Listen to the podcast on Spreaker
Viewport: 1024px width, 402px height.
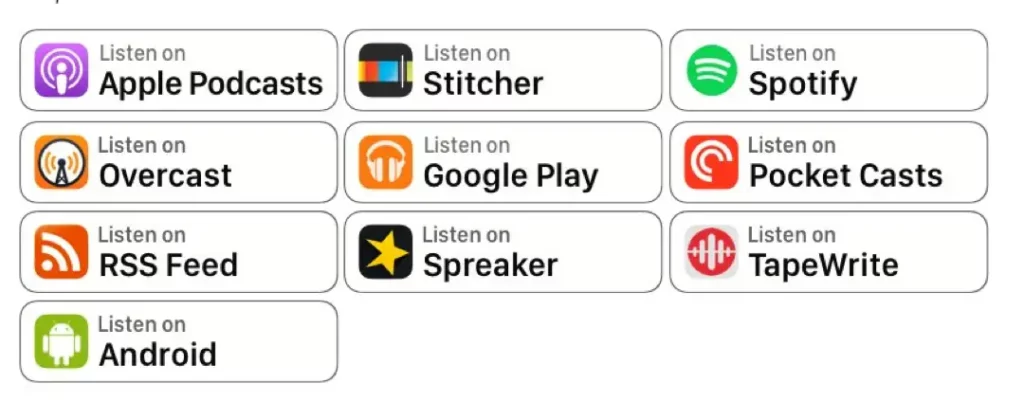tap(503, 252)
